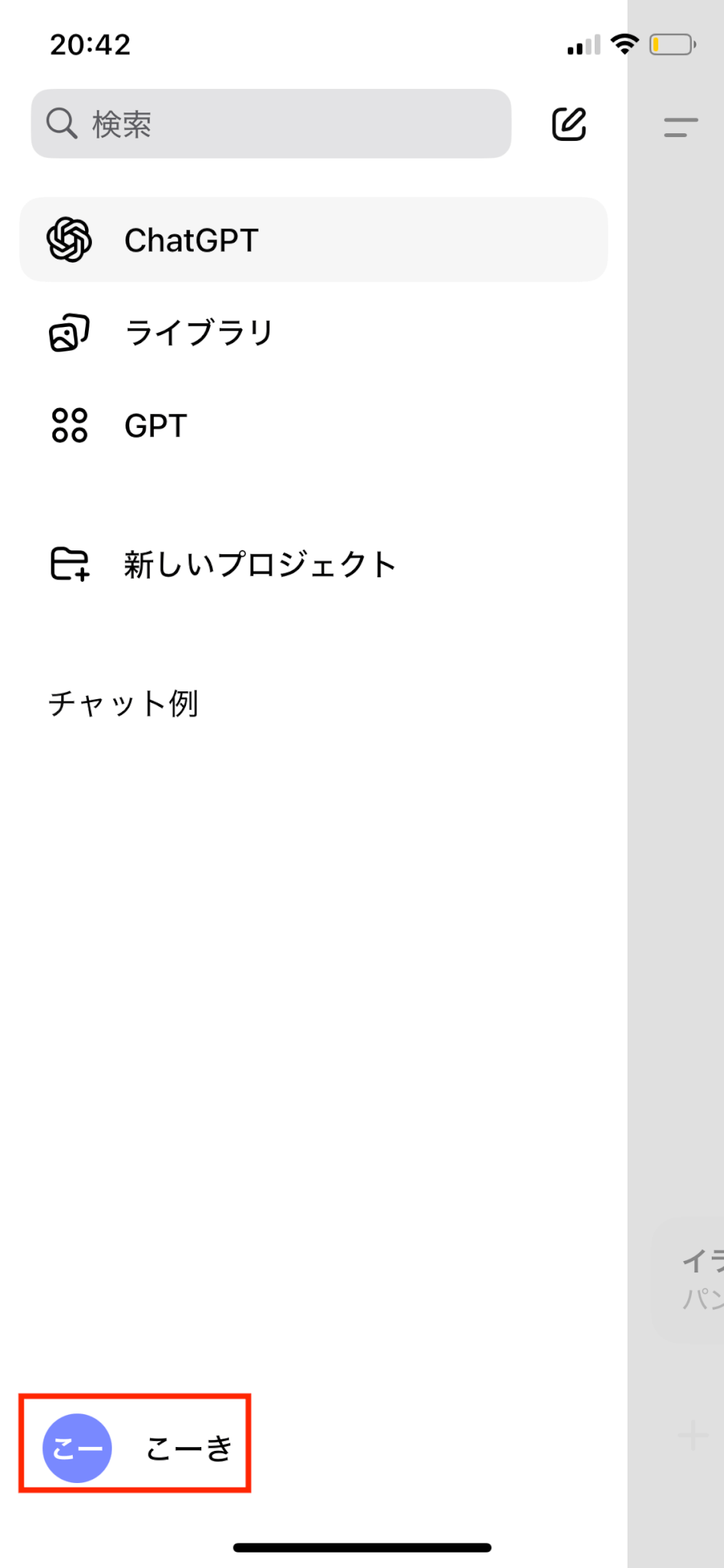Start a new chat with compose icon
724x1568 pixels.
[x=569, y=124]
